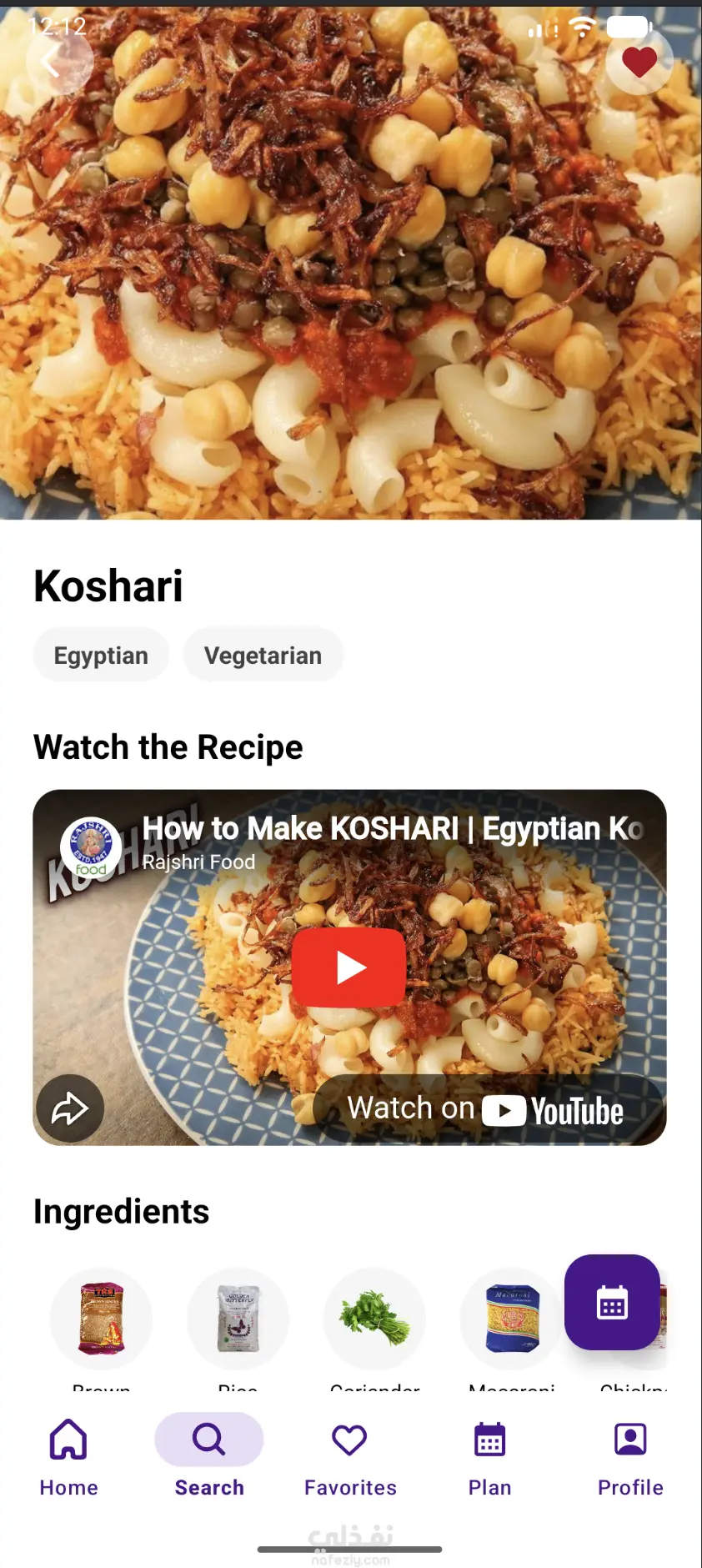The width and height of the screenshot is (702, 1568).
Task: Open the Rajshri Food channel avatar
Action: 91,847
